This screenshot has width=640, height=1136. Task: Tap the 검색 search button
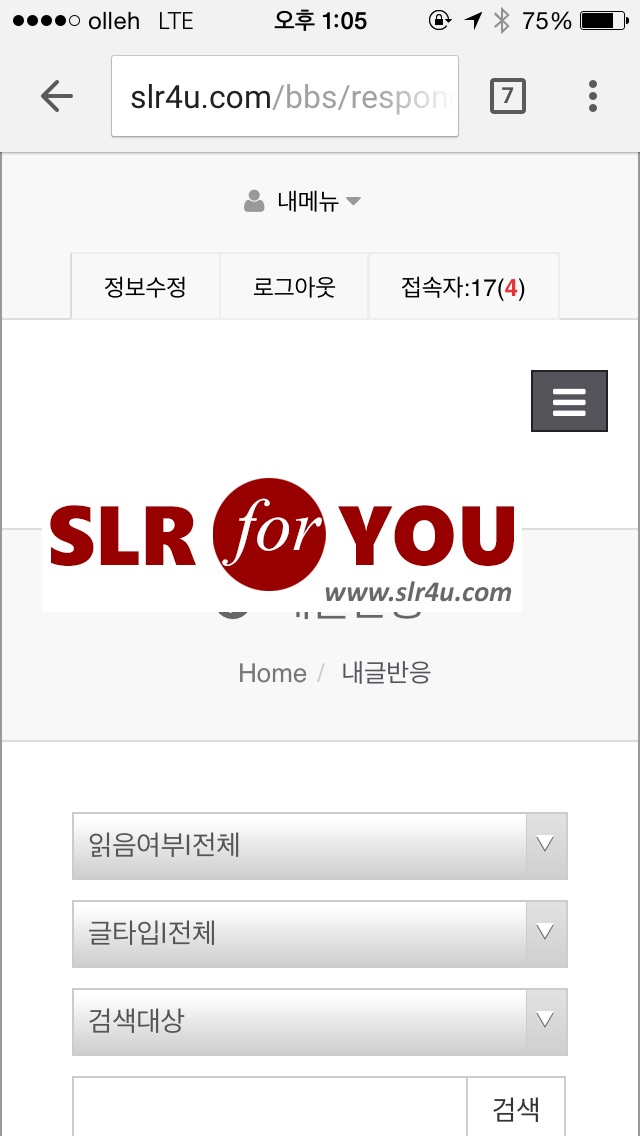coord(516,1108)
